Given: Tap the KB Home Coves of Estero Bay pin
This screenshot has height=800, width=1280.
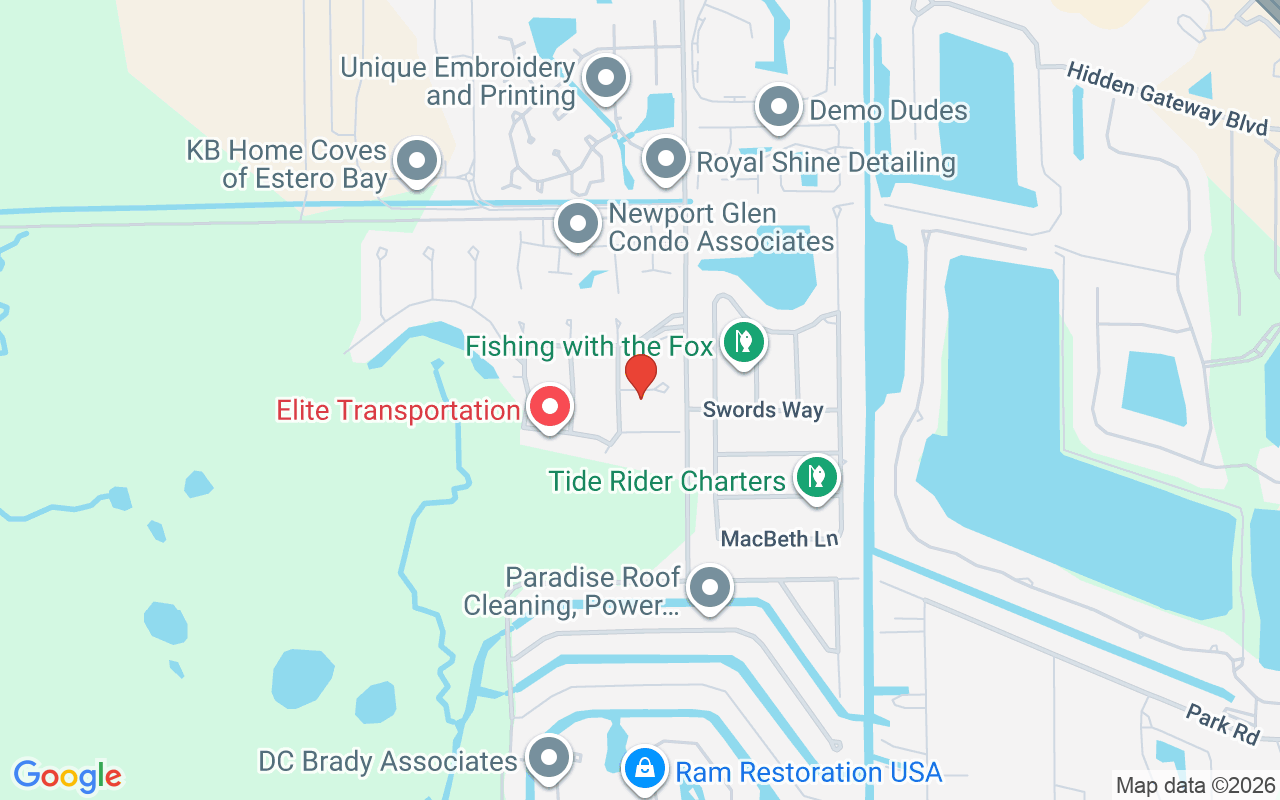Looking at the screenshot, I should pos(417,161).
